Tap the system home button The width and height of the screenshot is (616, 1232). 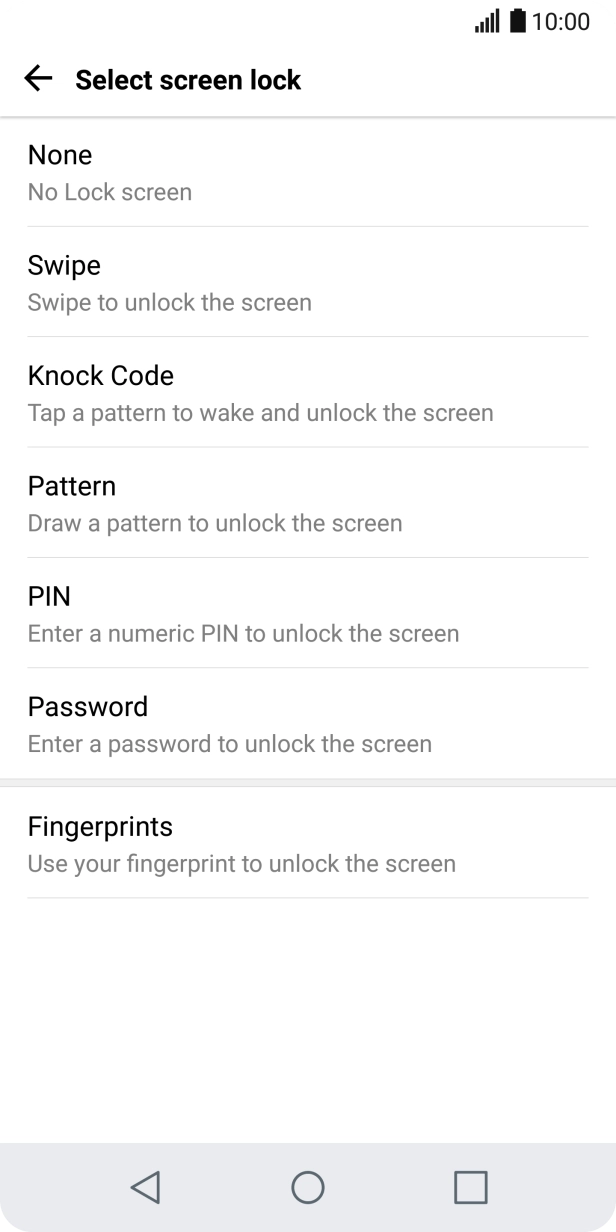point(307,1187)
